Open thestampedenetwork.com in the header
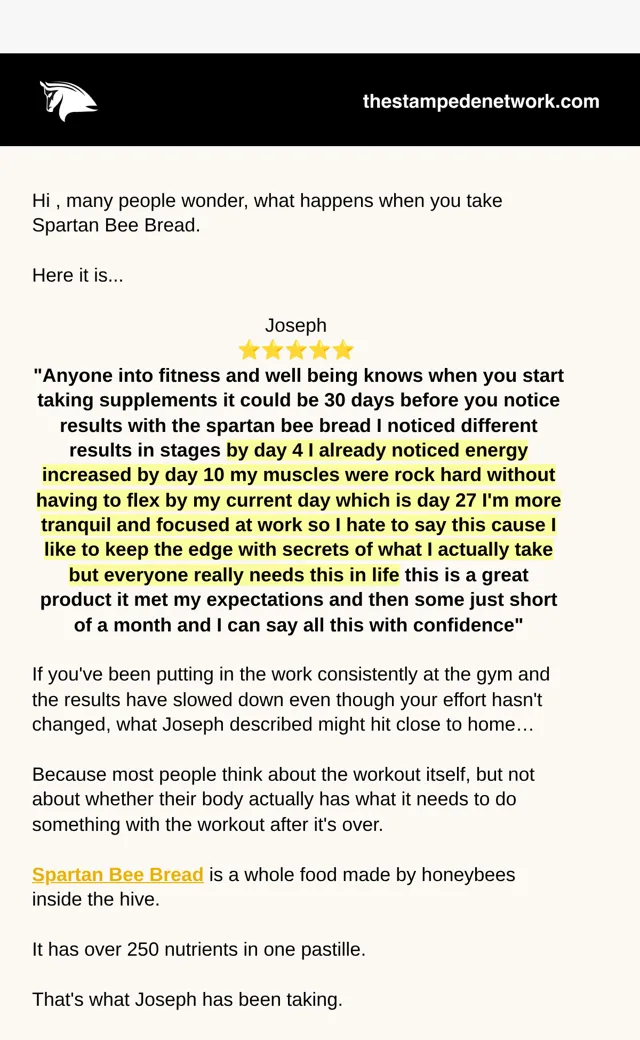This screenshot has height=1040, width=640. point(481,101)
